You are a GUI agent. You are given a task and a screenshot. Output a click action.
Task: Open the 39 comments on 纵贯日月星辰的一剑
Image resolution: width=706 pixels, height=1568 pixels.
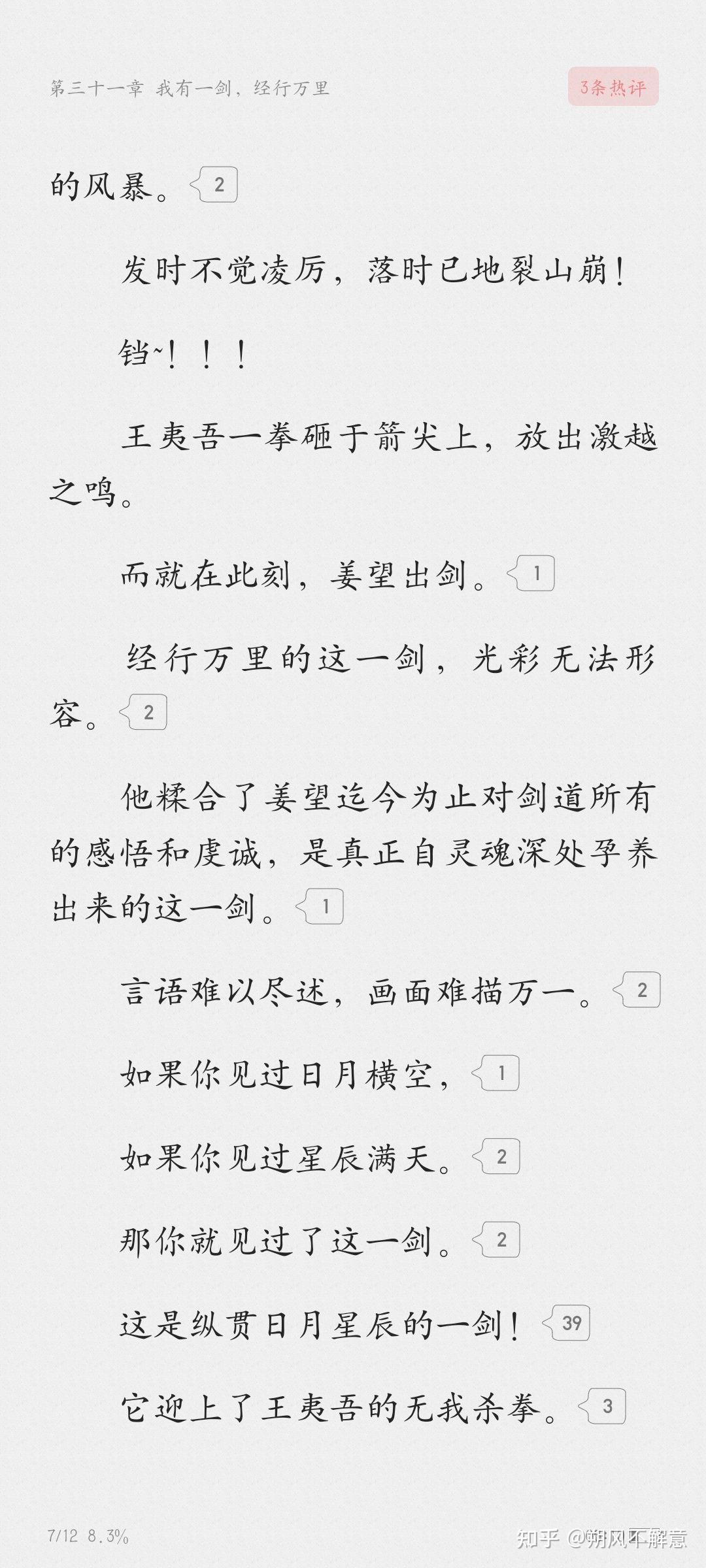point(566,1323)
